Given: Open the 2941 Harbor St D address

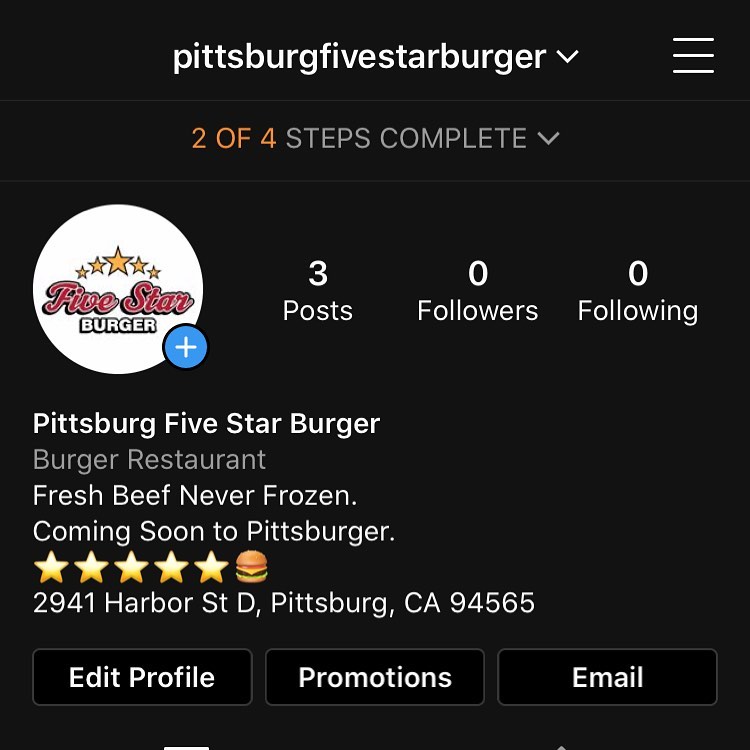Looking at the screenshot, I should [284, 603].
